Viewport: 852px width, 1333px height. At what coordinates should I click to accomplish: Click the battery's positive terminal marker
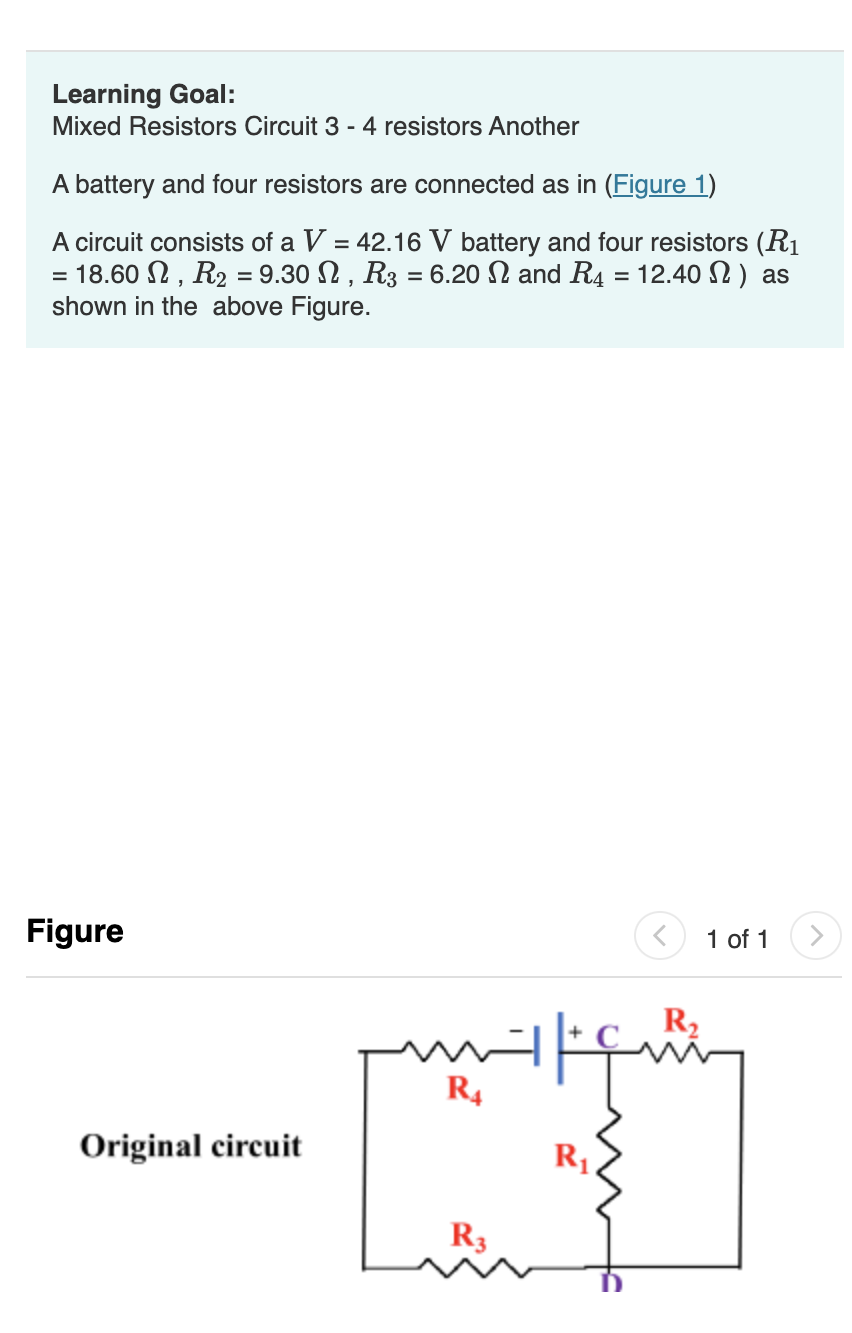point(576,1031)
